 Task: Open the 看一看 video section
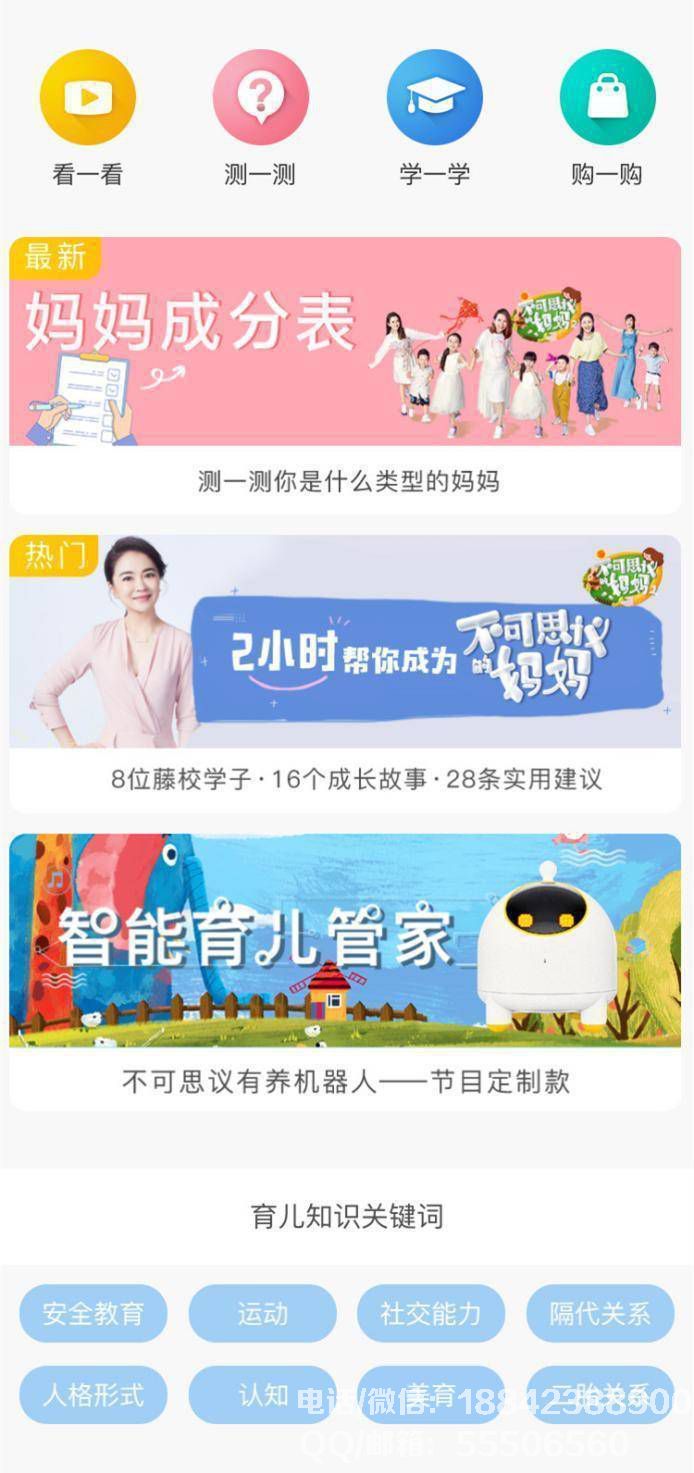point(88,98)
